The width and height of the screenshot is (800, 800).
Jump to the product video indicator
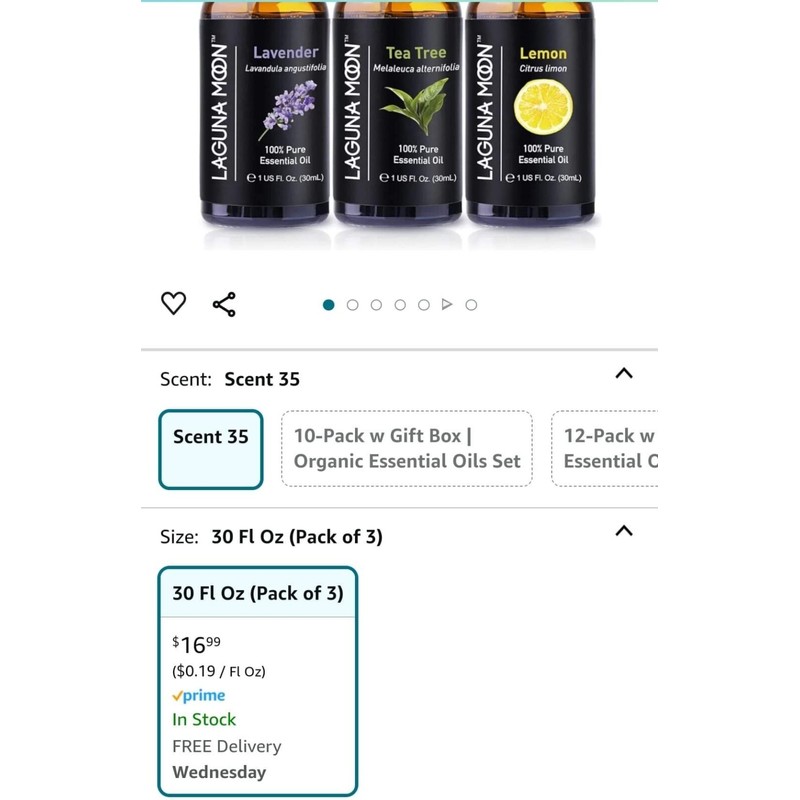[447, 305]
